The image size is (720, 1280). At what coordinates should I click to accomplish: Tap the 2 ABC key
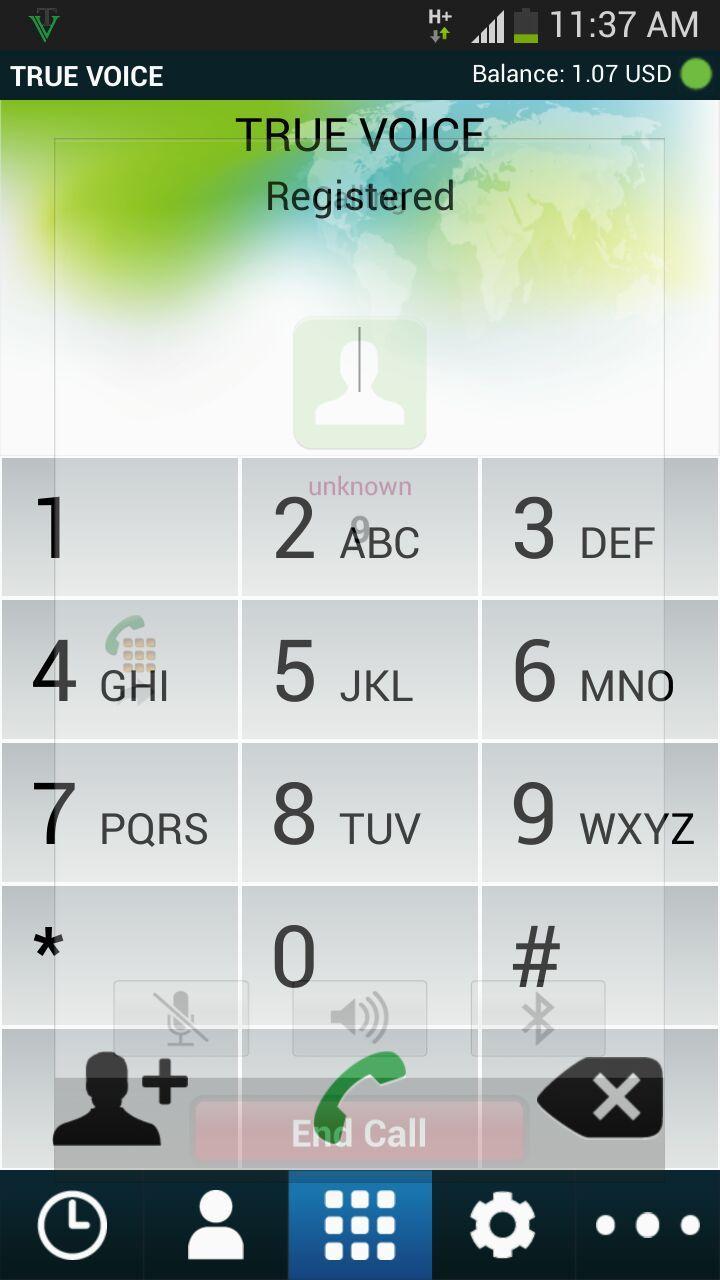pyautogui.click(x=360, y=528)
